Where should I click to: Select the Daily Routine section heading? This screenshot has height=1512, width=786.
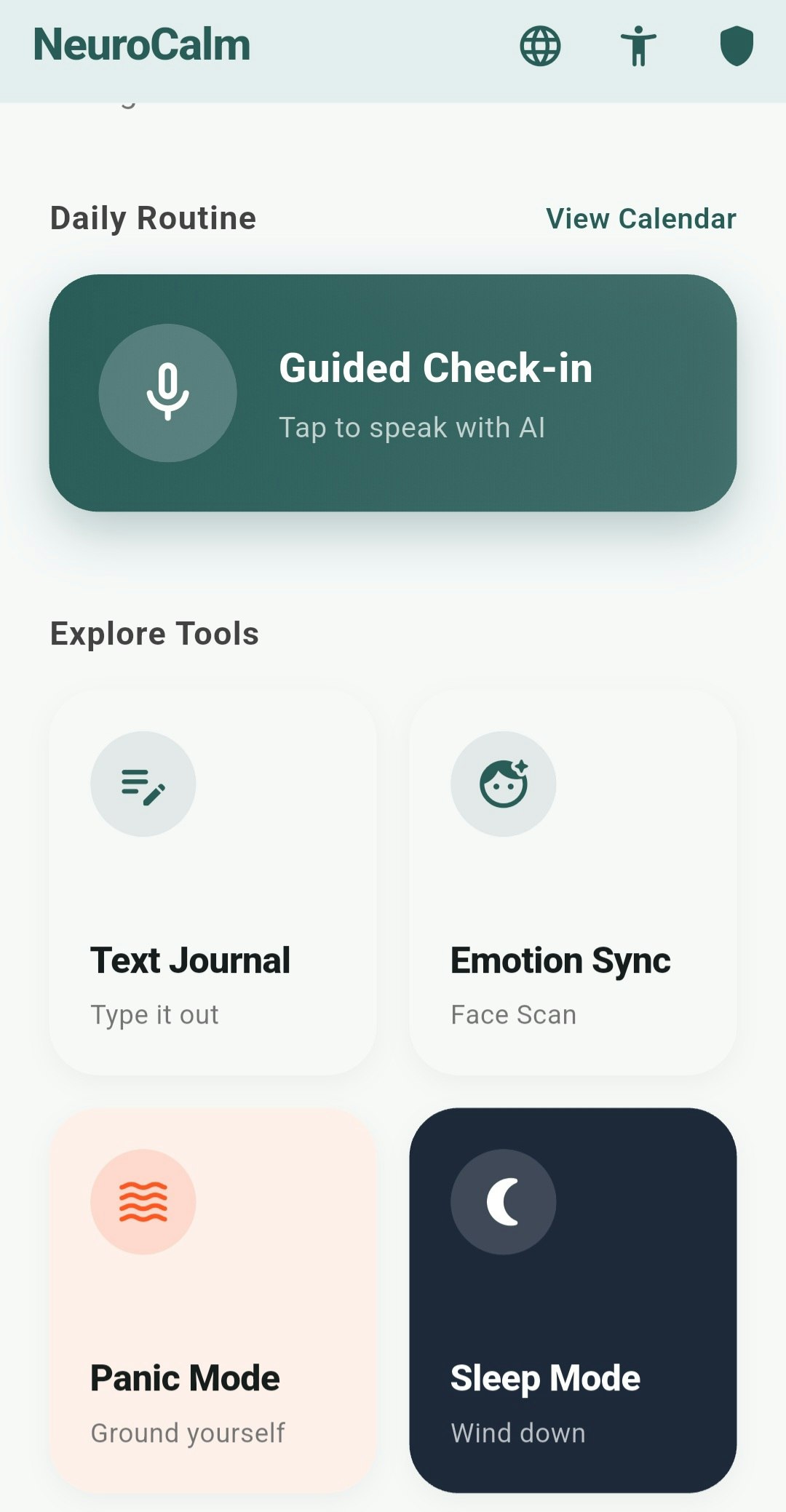point(152,218)
